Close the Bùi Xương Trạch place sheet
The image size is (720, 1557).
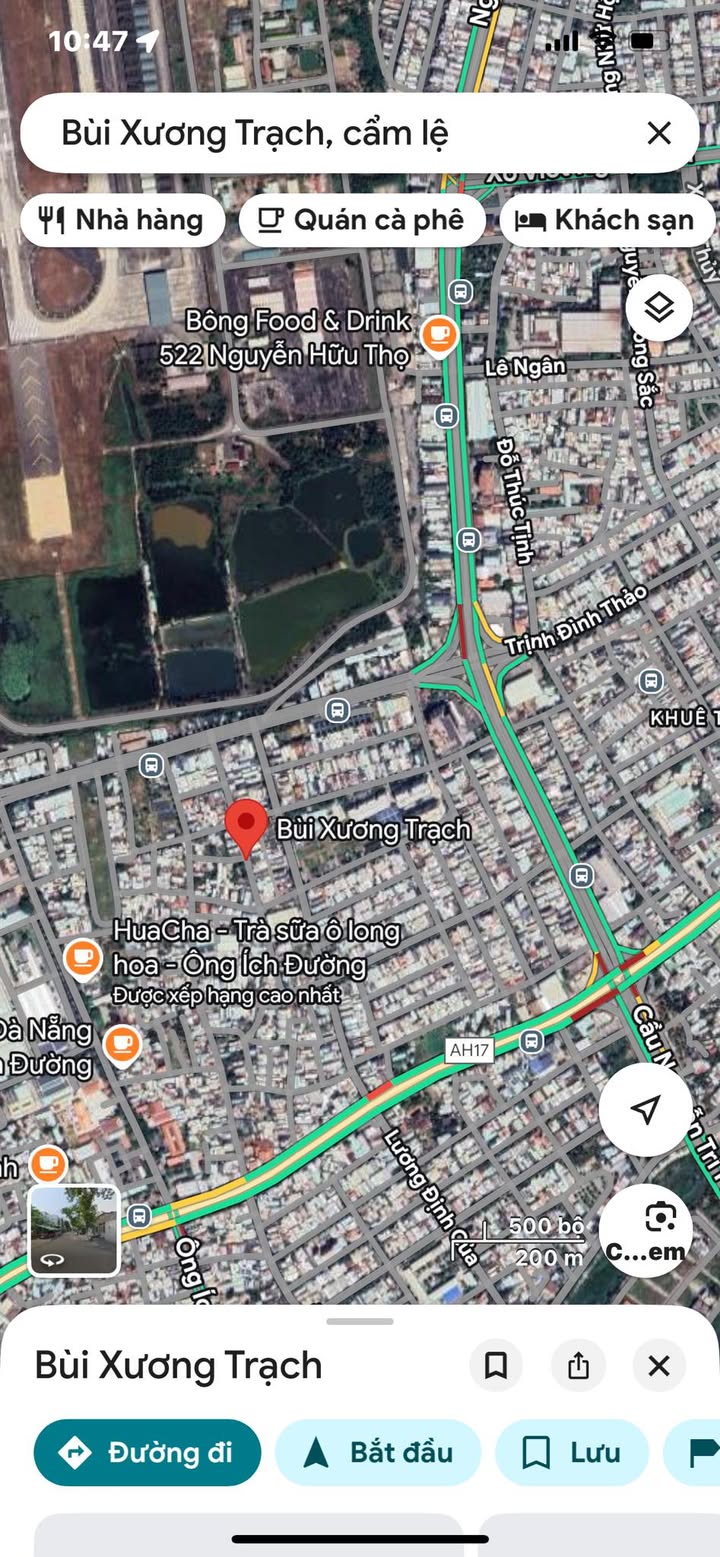[659, 1366]
